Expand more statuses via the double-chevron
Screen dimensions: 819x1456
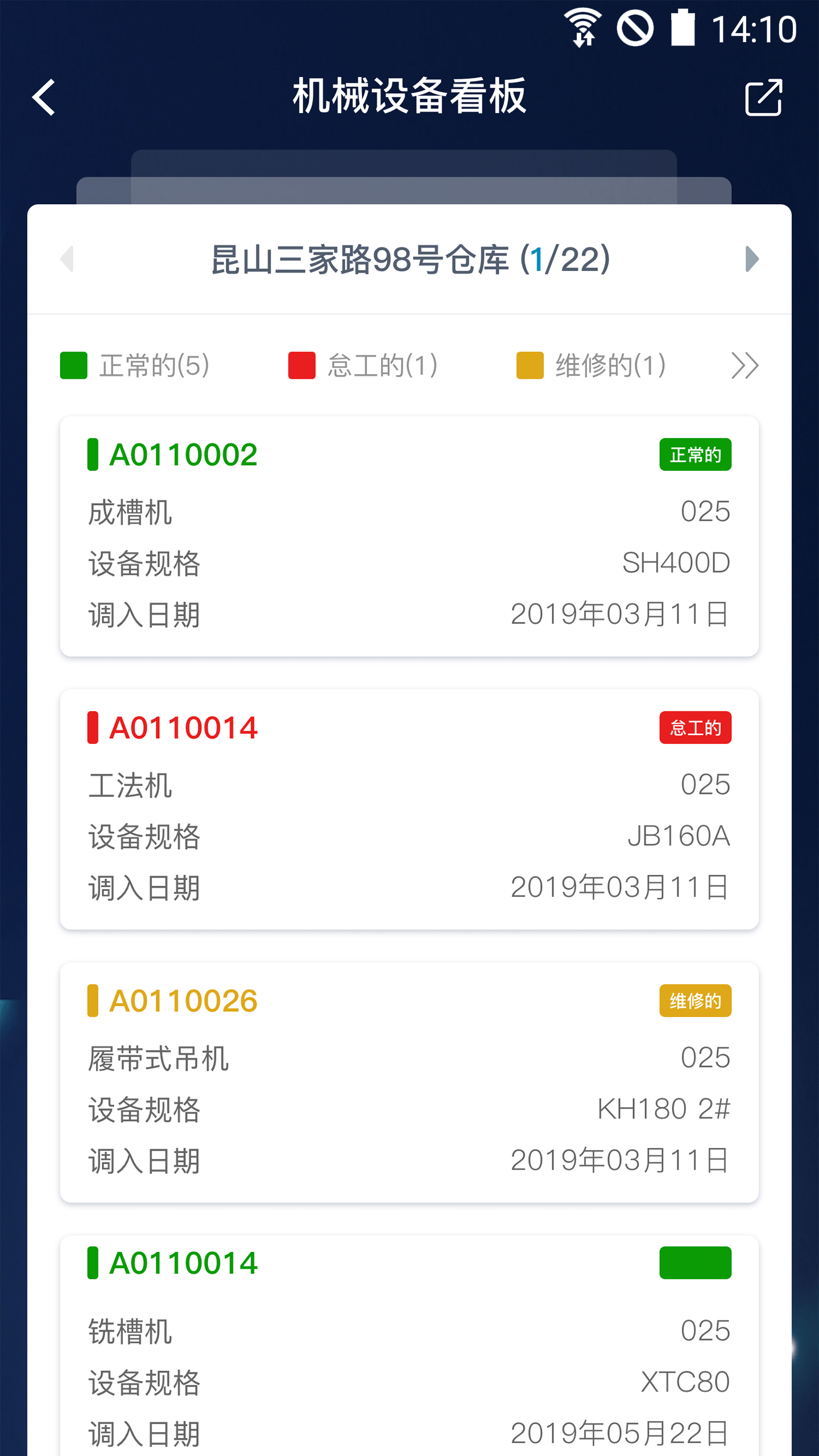point(747,367)
